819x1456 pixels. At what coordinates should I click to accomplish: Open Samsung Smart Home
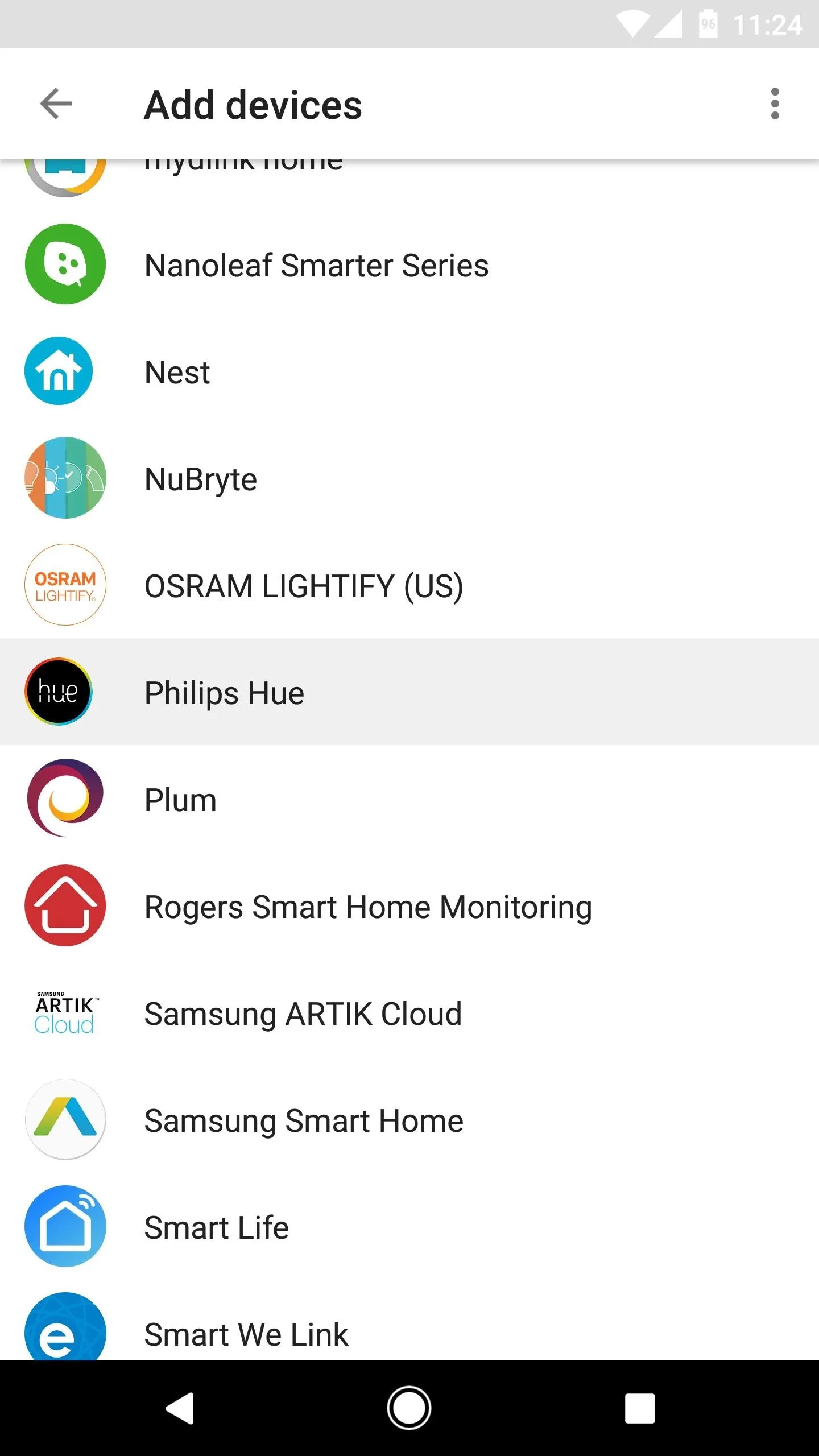coord(409,1120)
